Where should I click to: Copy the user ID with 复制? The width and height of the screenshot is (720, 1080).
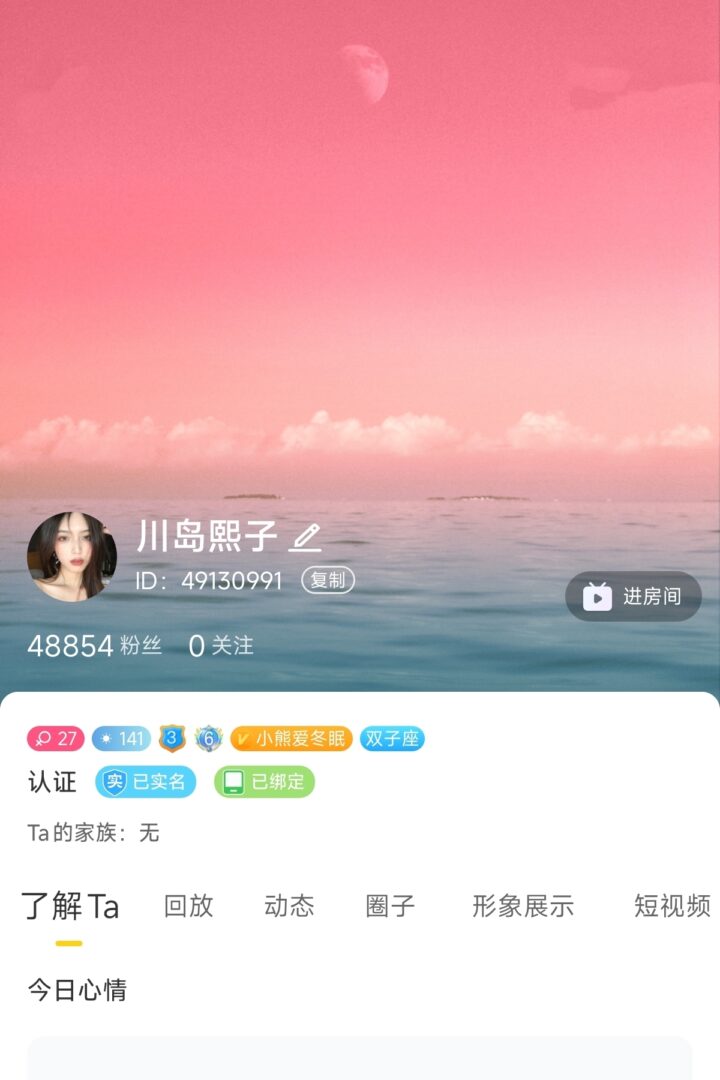point(328,580)
